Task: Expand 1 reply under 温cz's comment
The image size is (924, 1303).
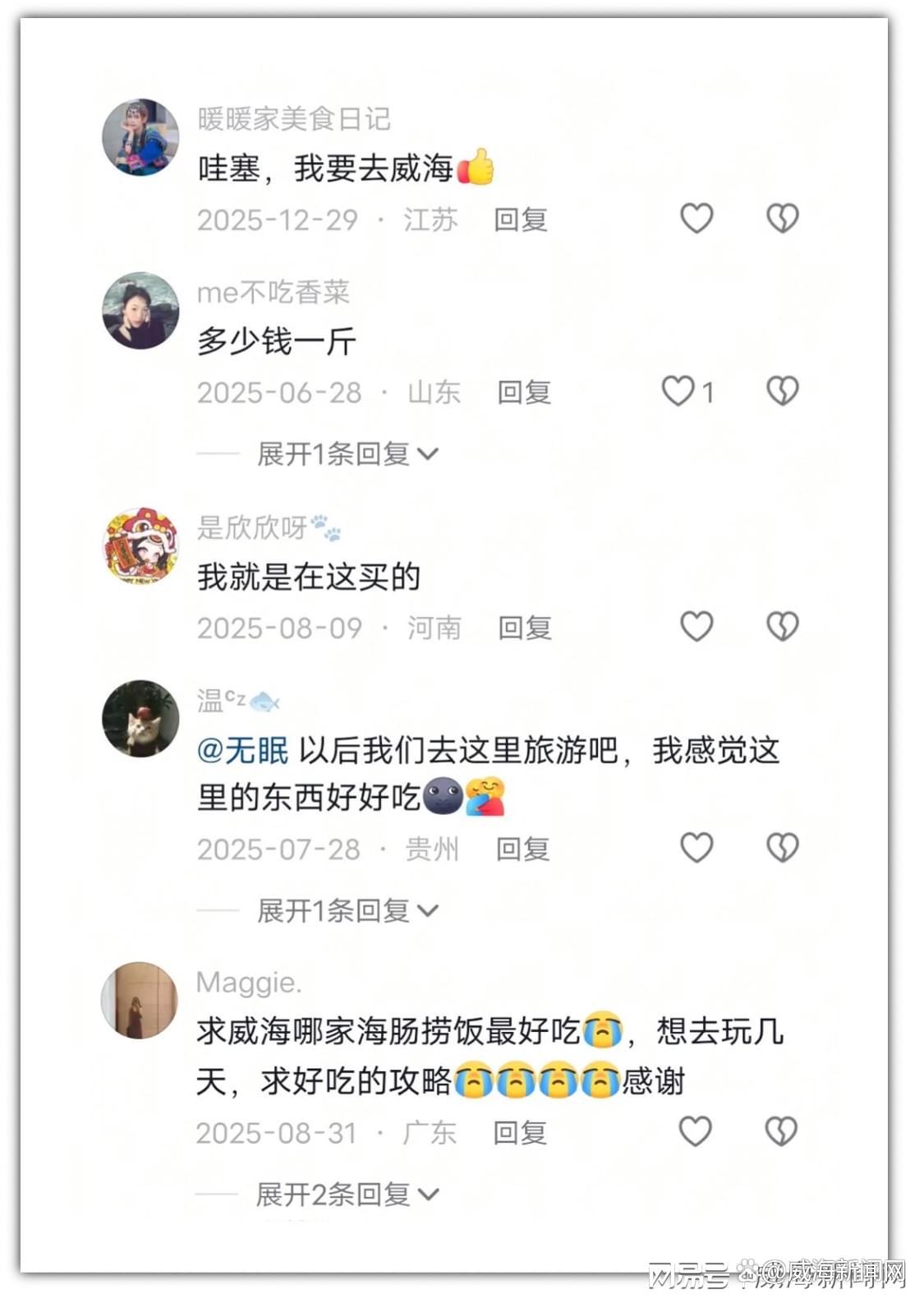Action: 347,910
